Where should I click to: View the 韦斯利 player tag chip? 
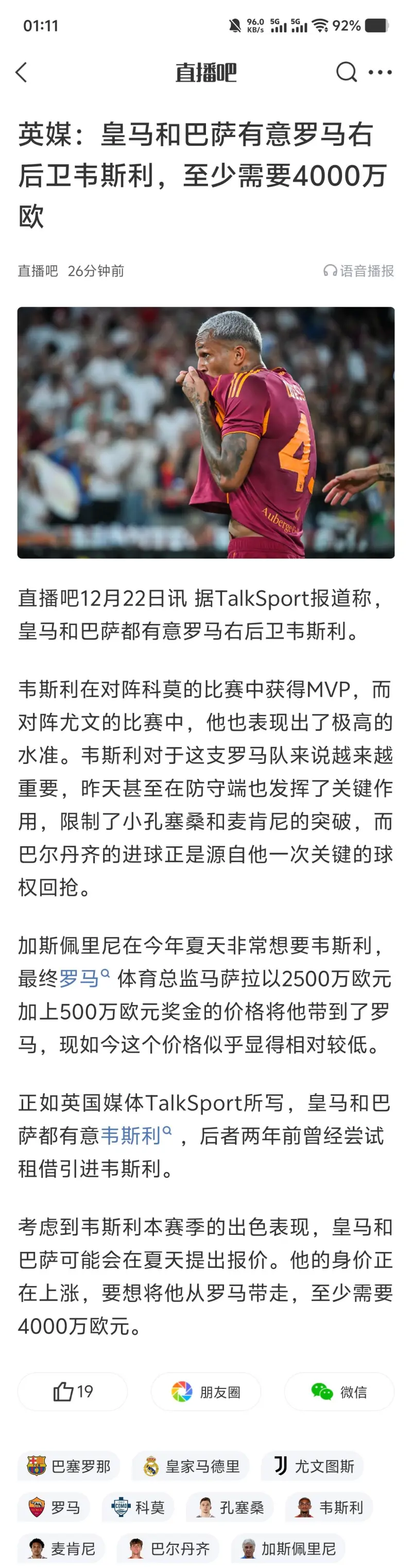click(x=329, y=1507)
